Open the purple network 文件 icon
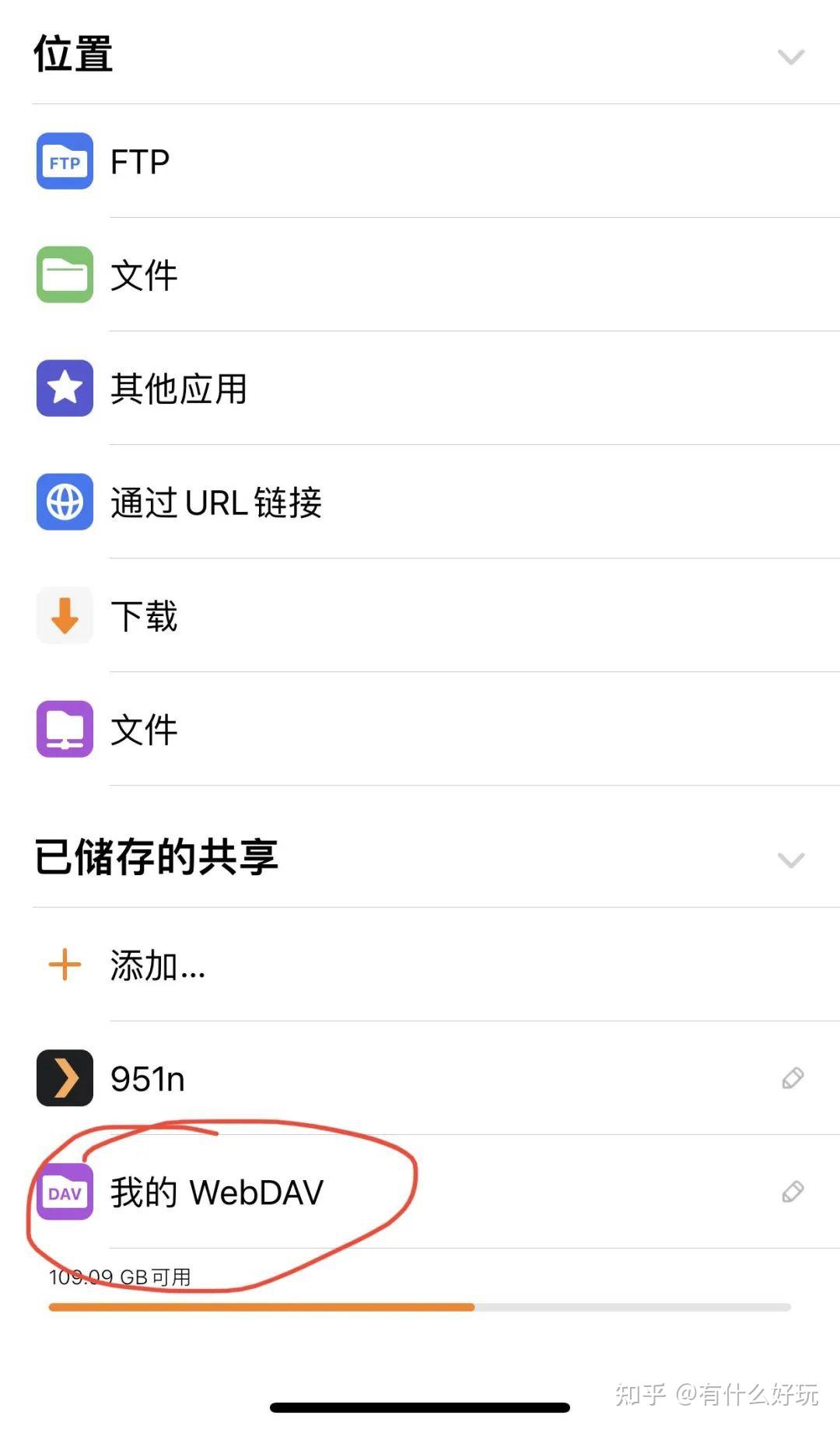This screenshot has width=840, height=1429. 65,729
